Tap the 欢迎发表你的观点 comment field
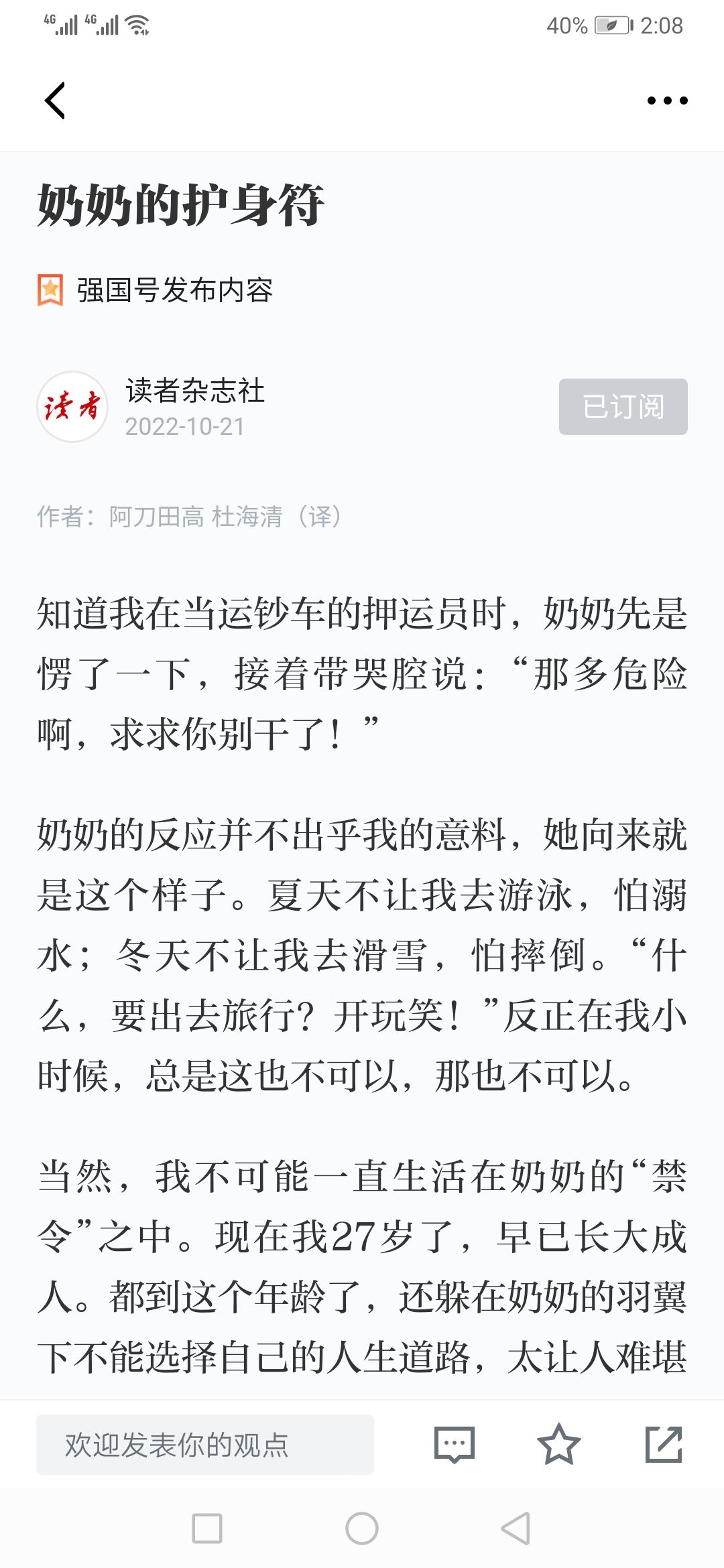Image resolution: width=724 pixels, height=1568 pixels. tap(205, 1444)
